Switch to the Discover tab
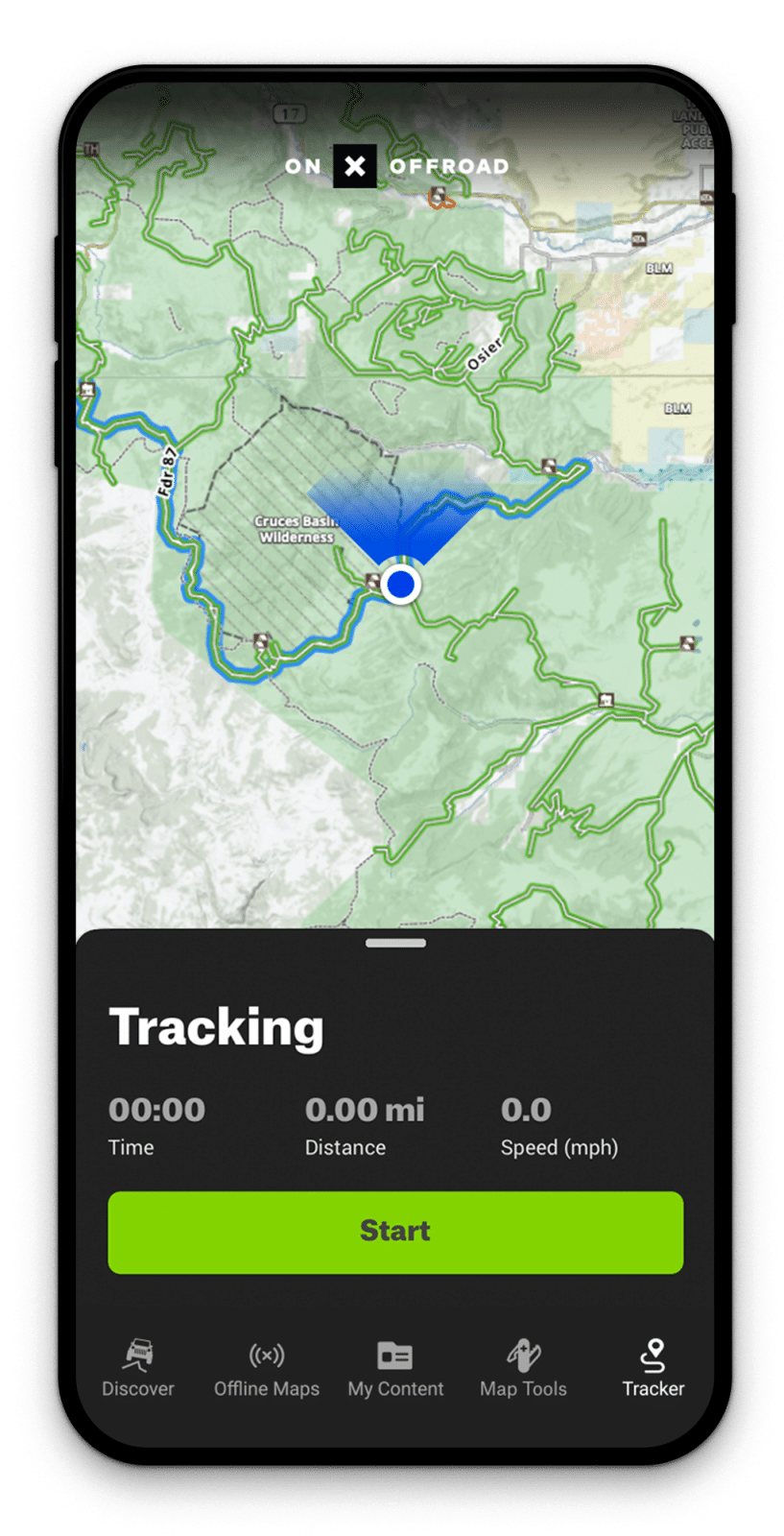784x1536 pixels. click(138, 1369)
